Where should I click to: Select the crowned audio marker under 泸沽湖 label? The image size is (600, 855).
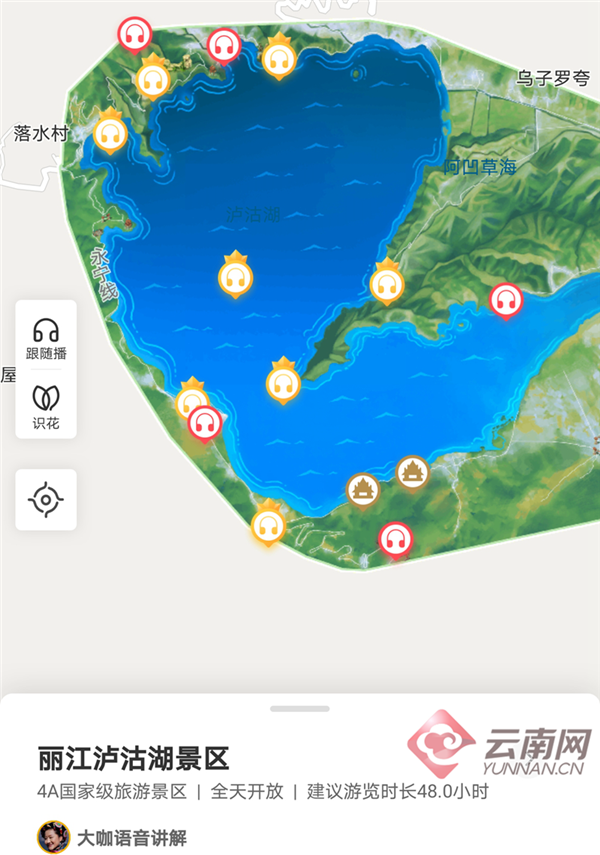236,278
